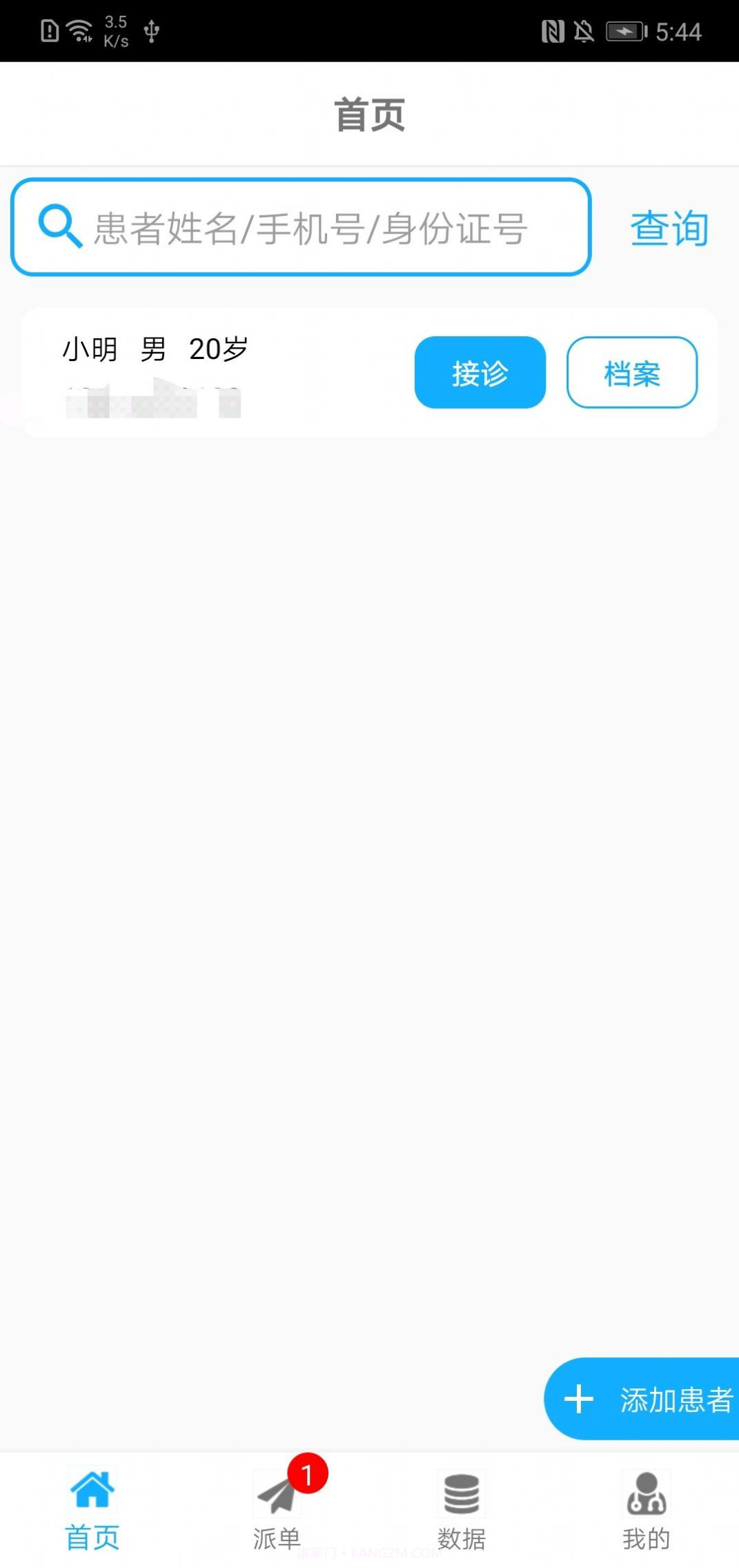The width and height of the screenshot is (739, 1568).
Task: Tap the 查询 search button
Action: pos(669,228)
